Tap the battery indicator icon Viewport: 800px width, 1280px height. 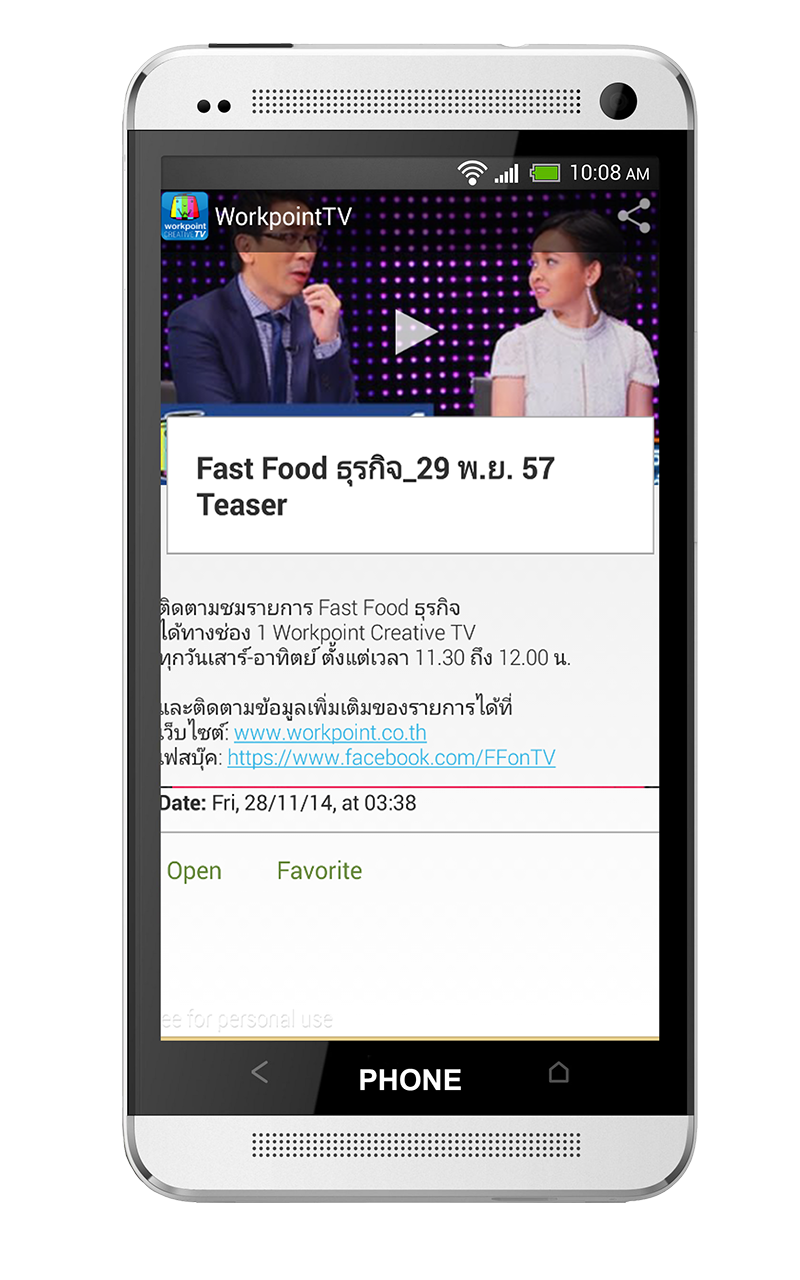[544, 172]
